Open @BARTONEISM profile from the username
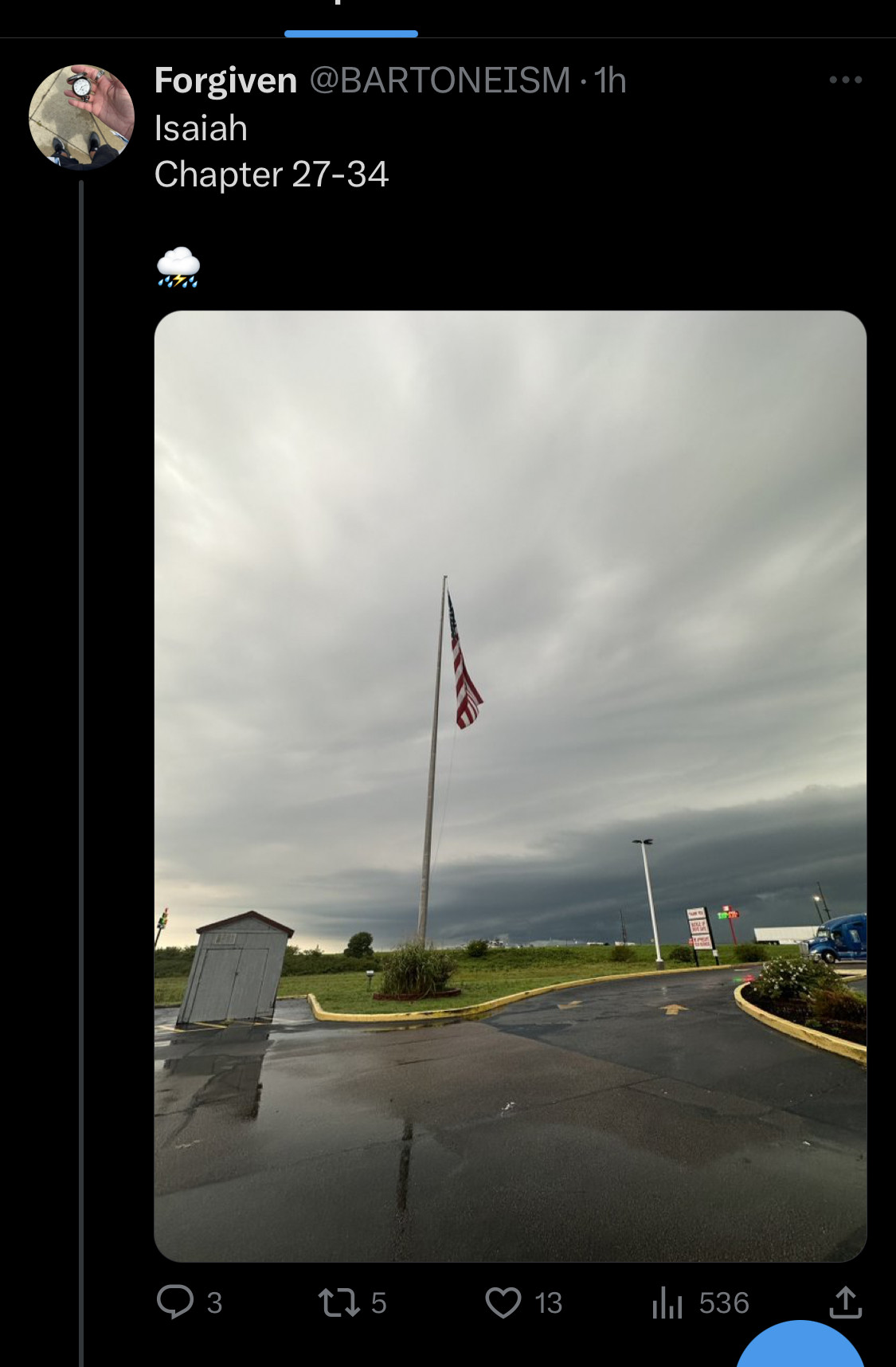This screenshot has height=1367, width=896. pyautogui.click(x=439, y=80)
